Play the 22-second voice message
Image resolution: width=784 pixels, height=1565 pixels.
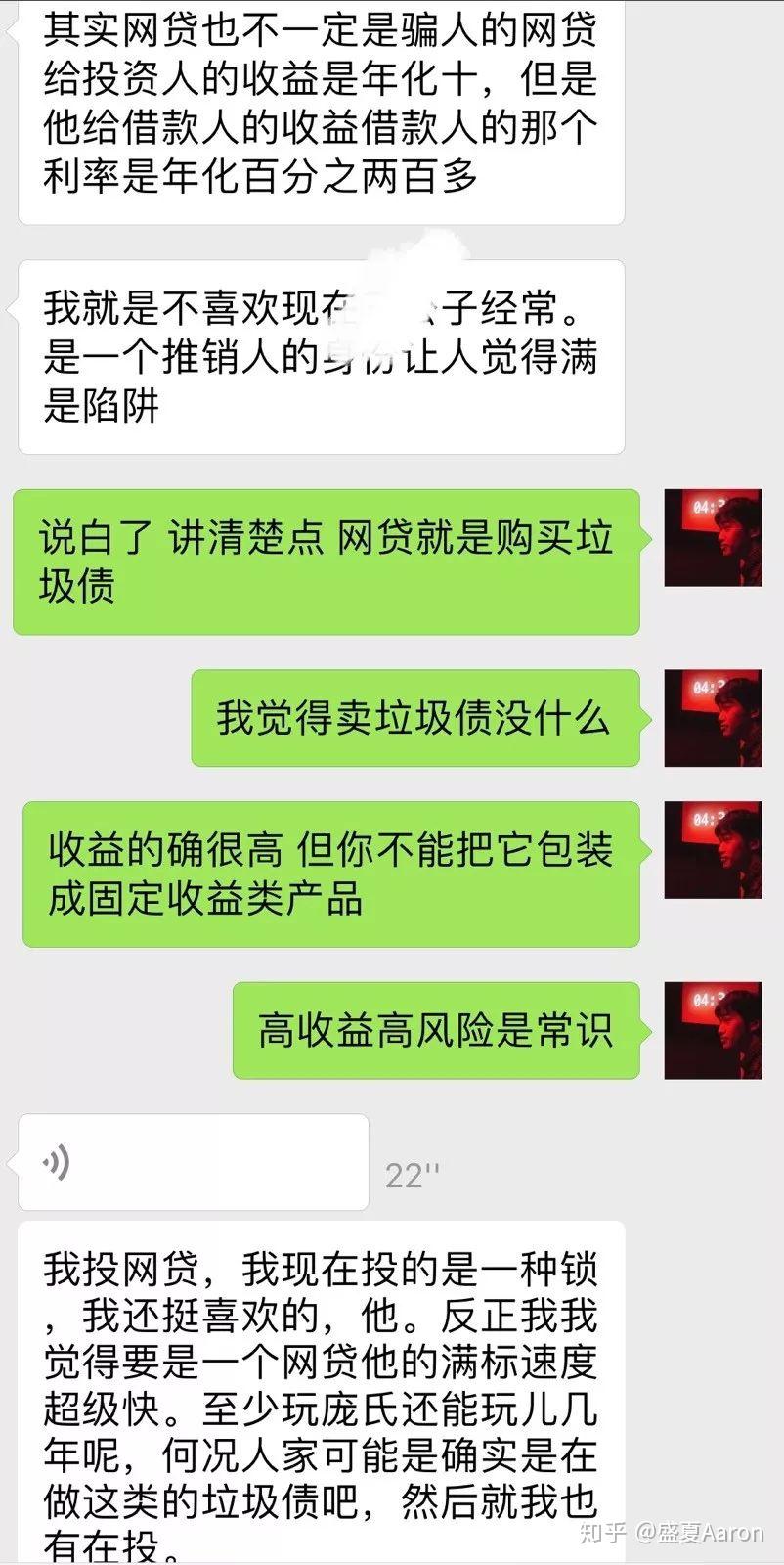pyautogui.click(x=194, y=1162)
